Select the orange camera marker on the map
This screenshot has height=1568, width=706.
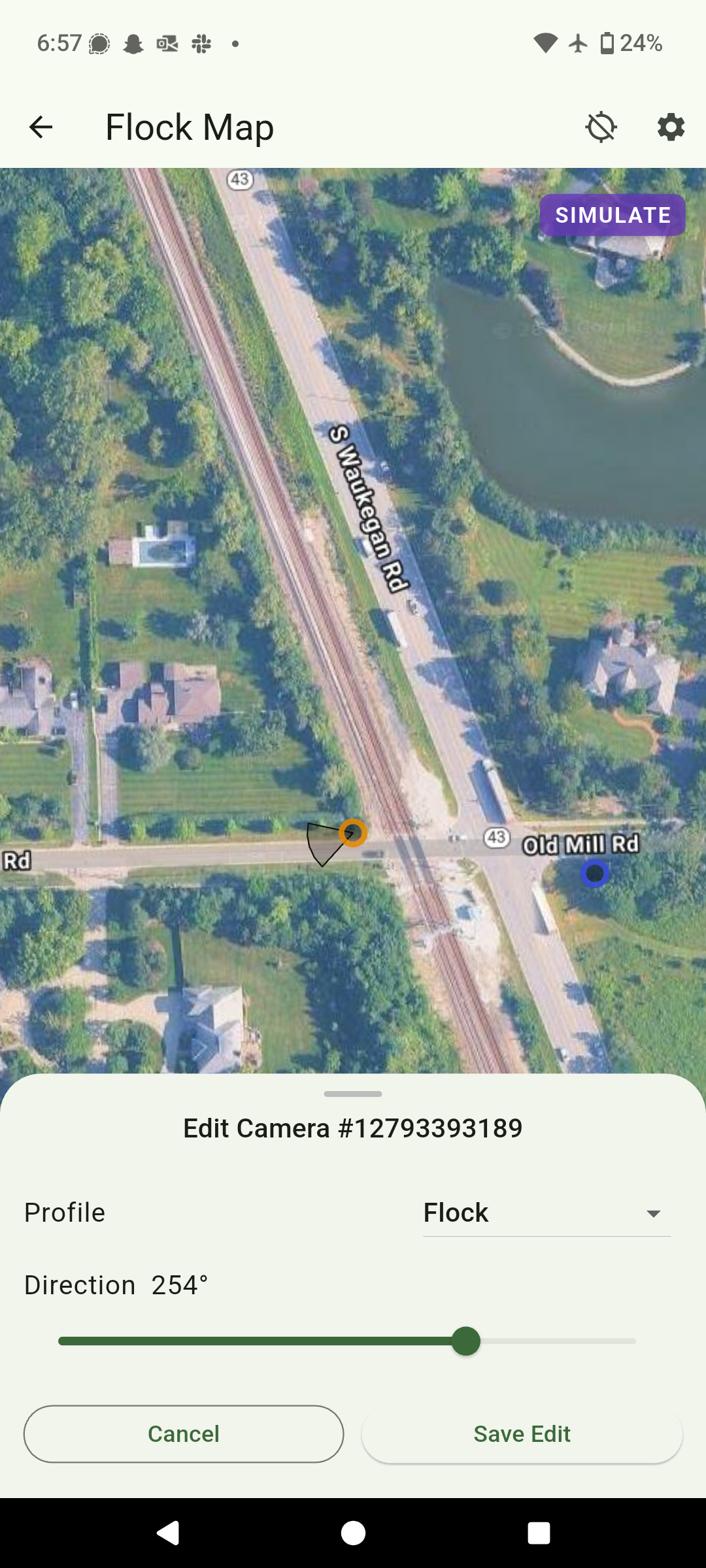[x=353, y=833]
